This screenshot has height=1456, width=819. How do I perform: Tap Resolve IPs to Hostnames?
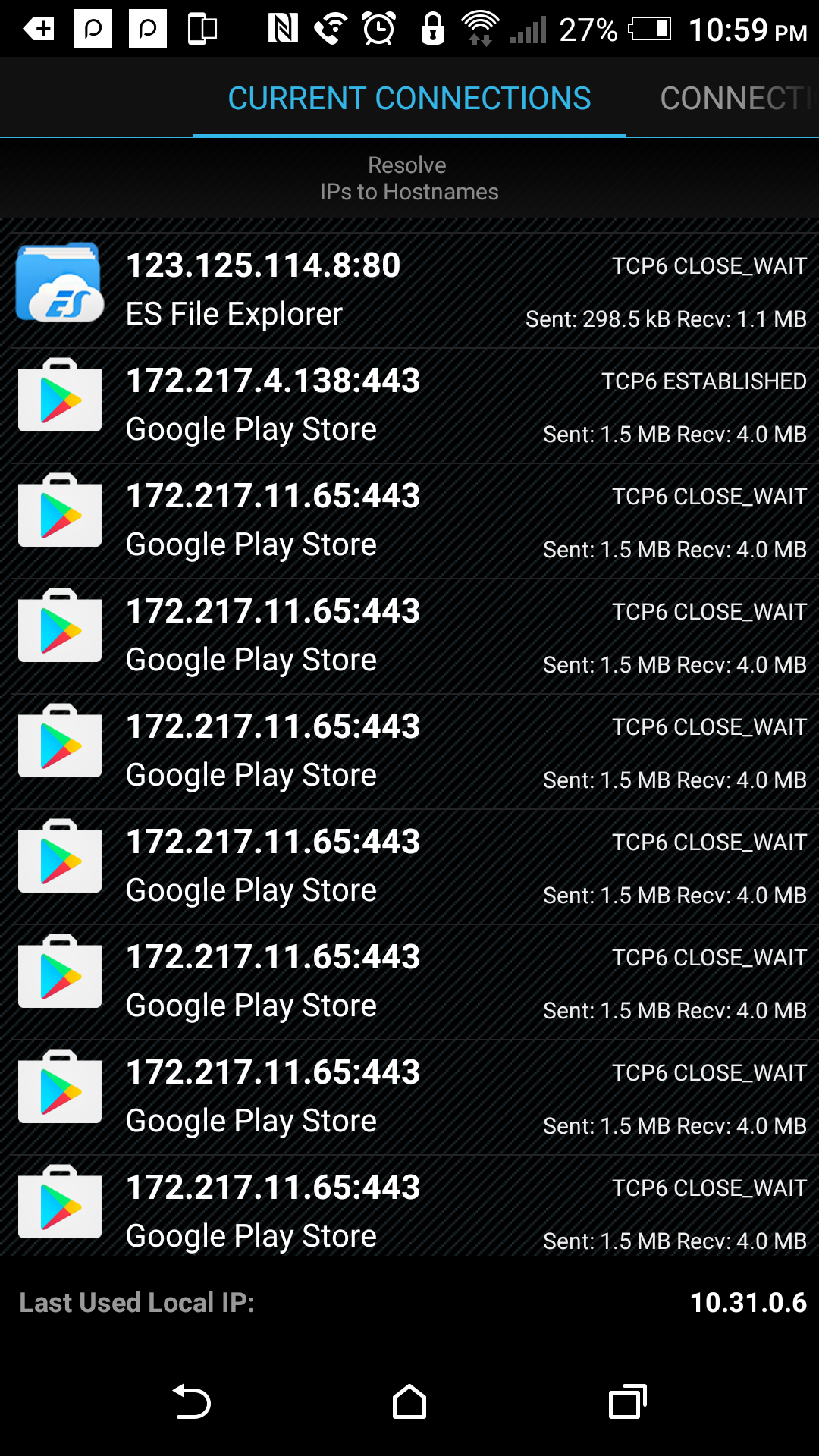[409, 179]
